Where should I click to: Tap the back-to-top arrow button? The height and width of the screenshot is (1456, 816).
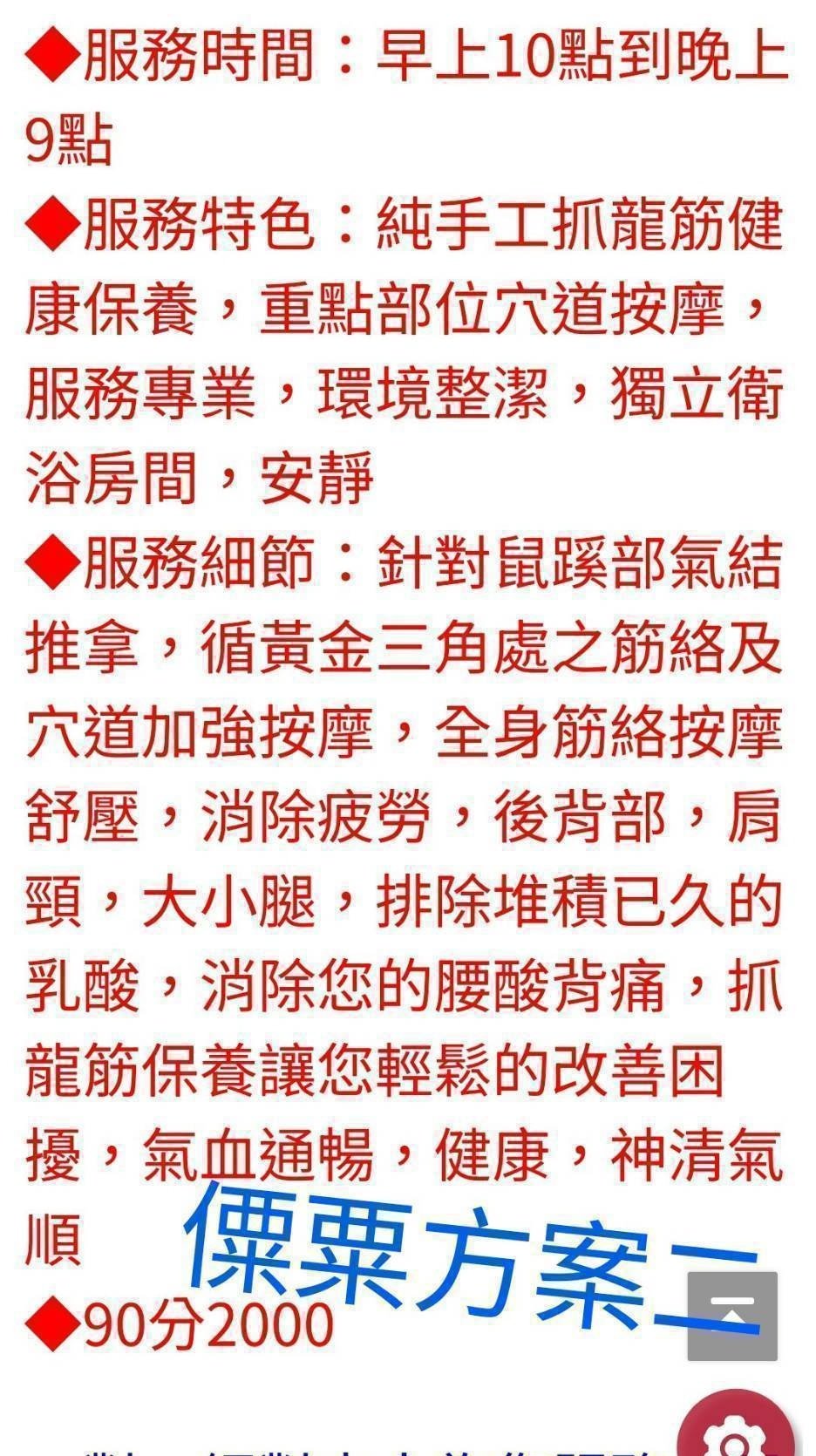[x=732, y=1316]
